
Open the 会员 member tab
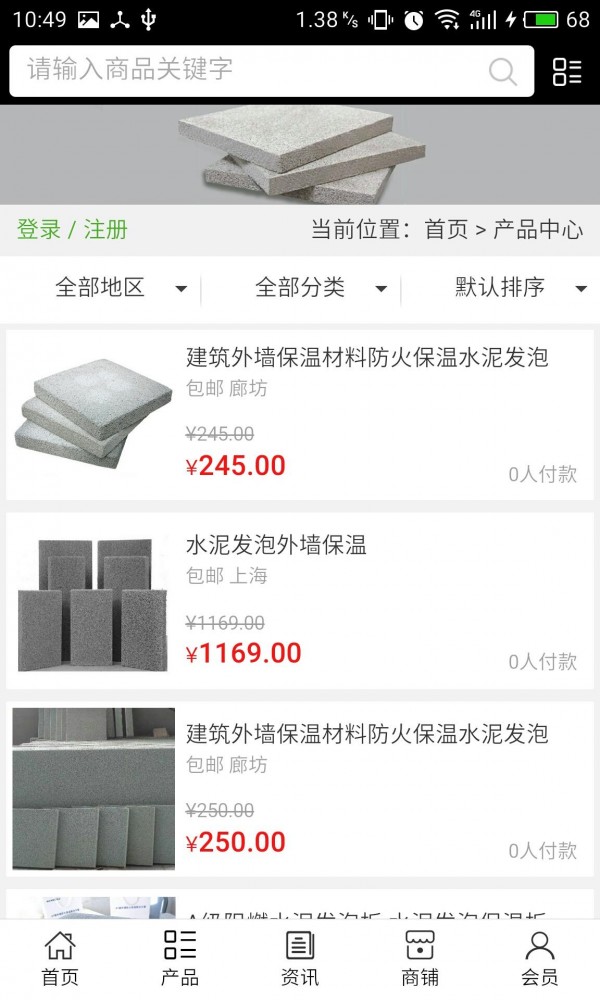pyautogui.click(x=540, y=958)
